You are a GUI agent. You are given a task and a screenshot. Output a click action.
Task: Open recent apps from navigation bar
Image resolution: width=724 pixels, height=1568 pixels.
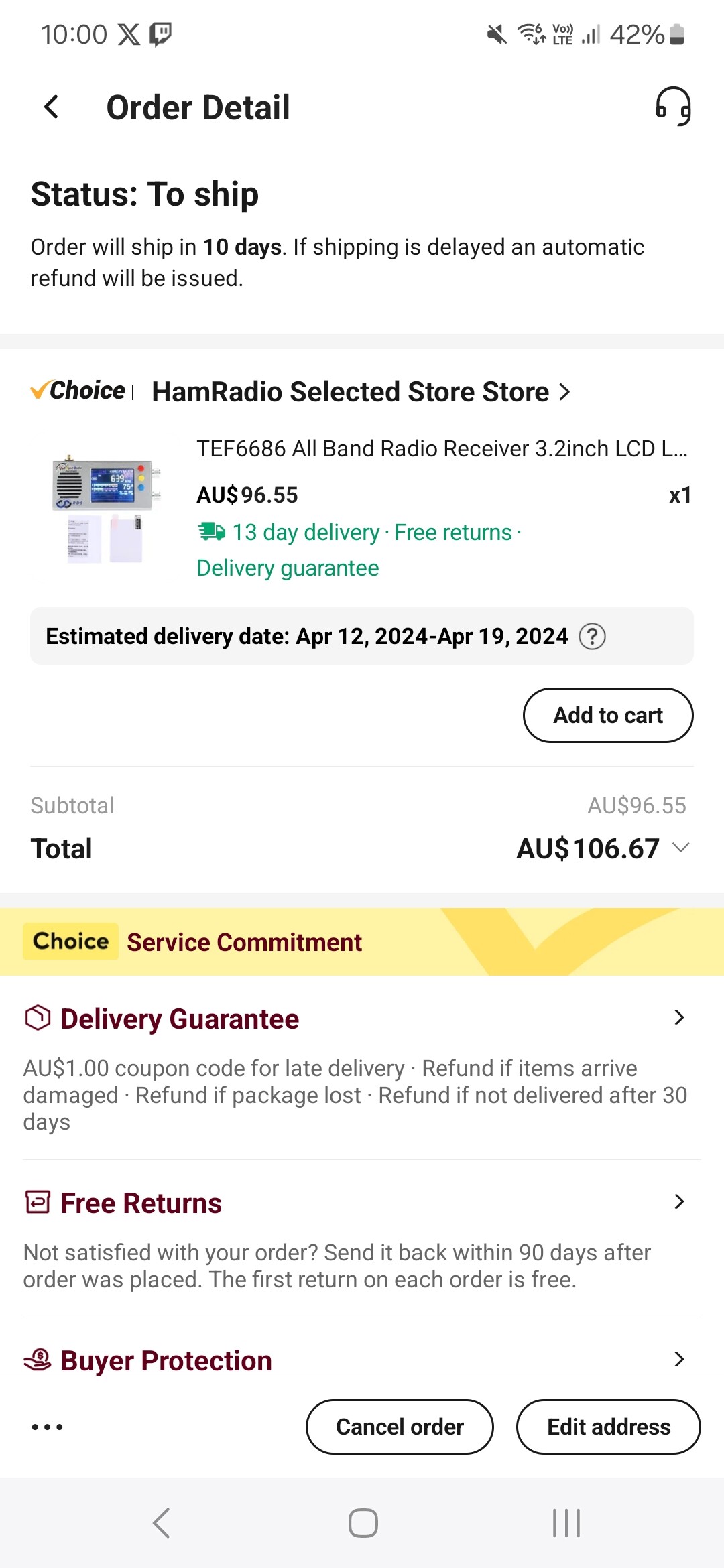pyautogui.click(x=566, y=1523)
